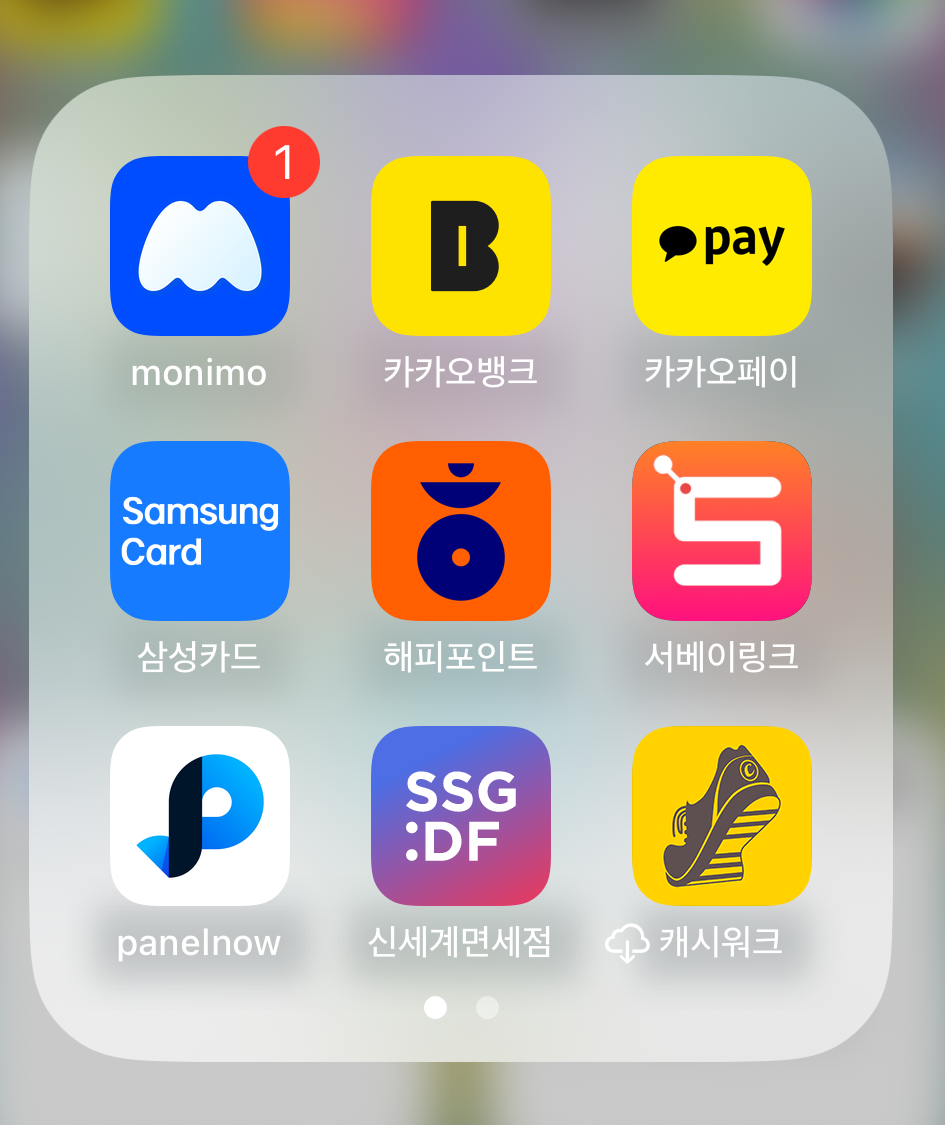Select the first page indicator dot
This screenshot has height=1125, width=945.
click(435, 1008)
